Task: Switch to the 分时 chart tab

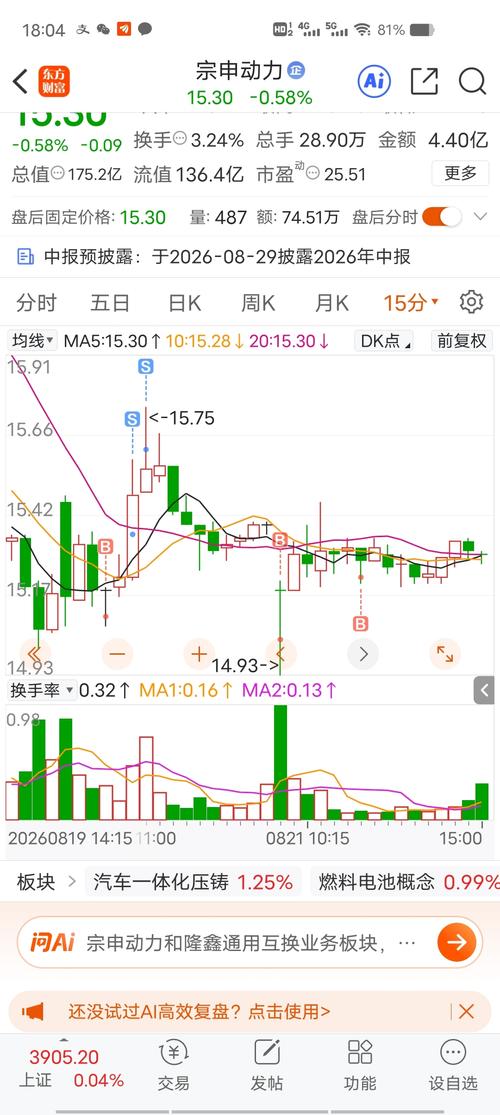Action: [x=36, y=303]
